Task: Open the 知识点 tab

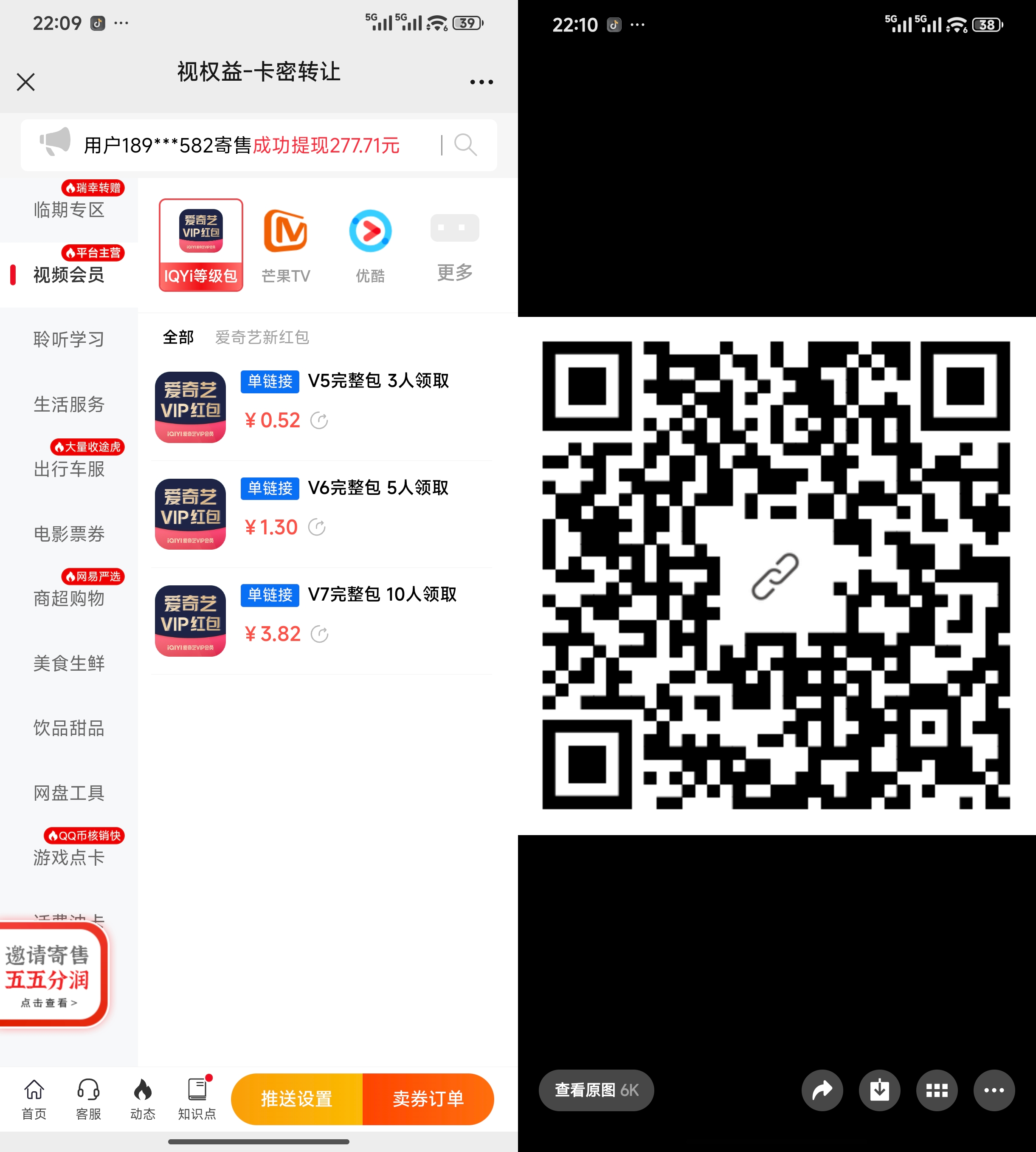Action: coord(197,1099)
